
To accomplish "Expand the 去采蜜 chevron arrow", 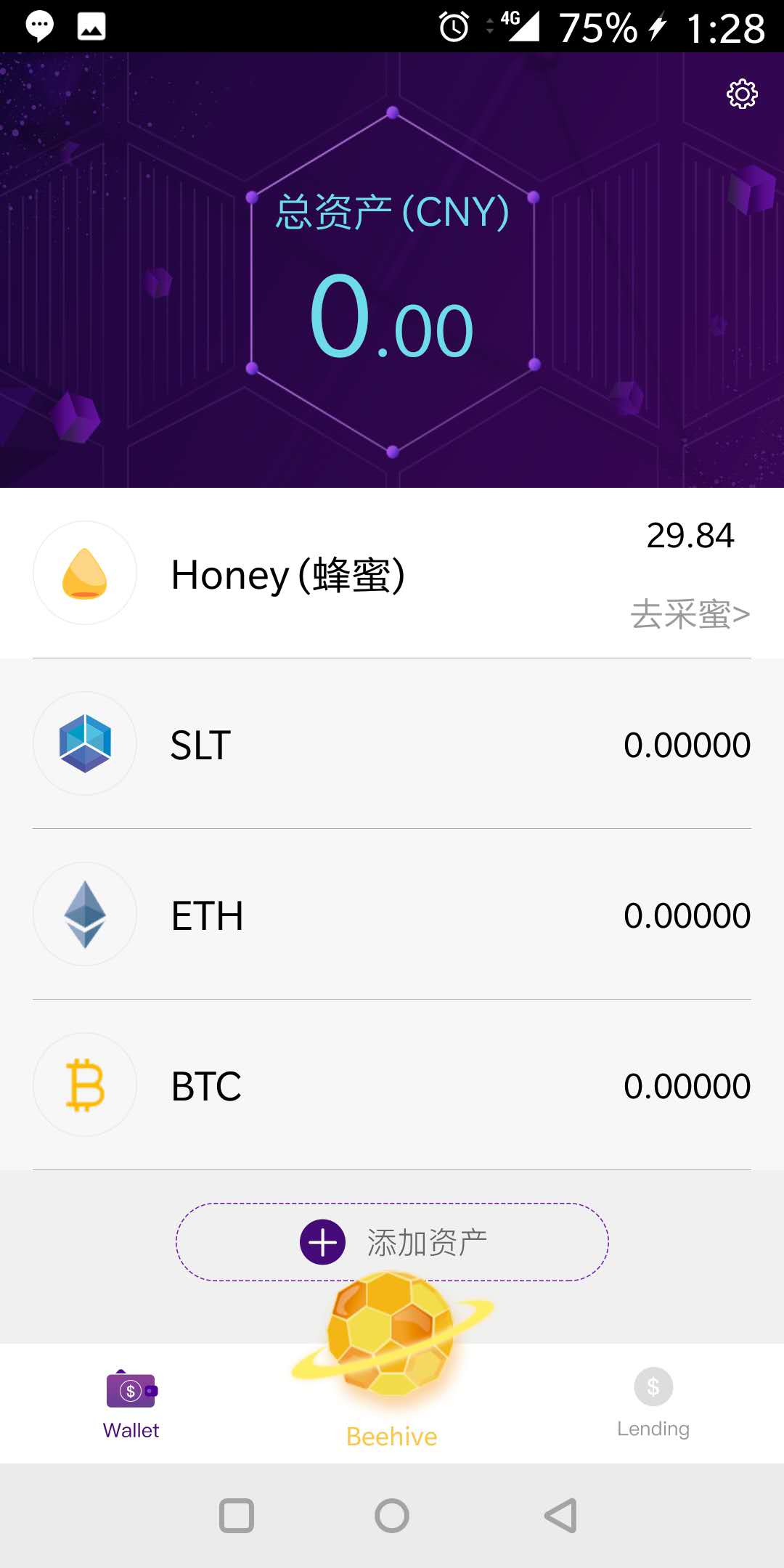I will pyautogui.click(x=742, y=613).
